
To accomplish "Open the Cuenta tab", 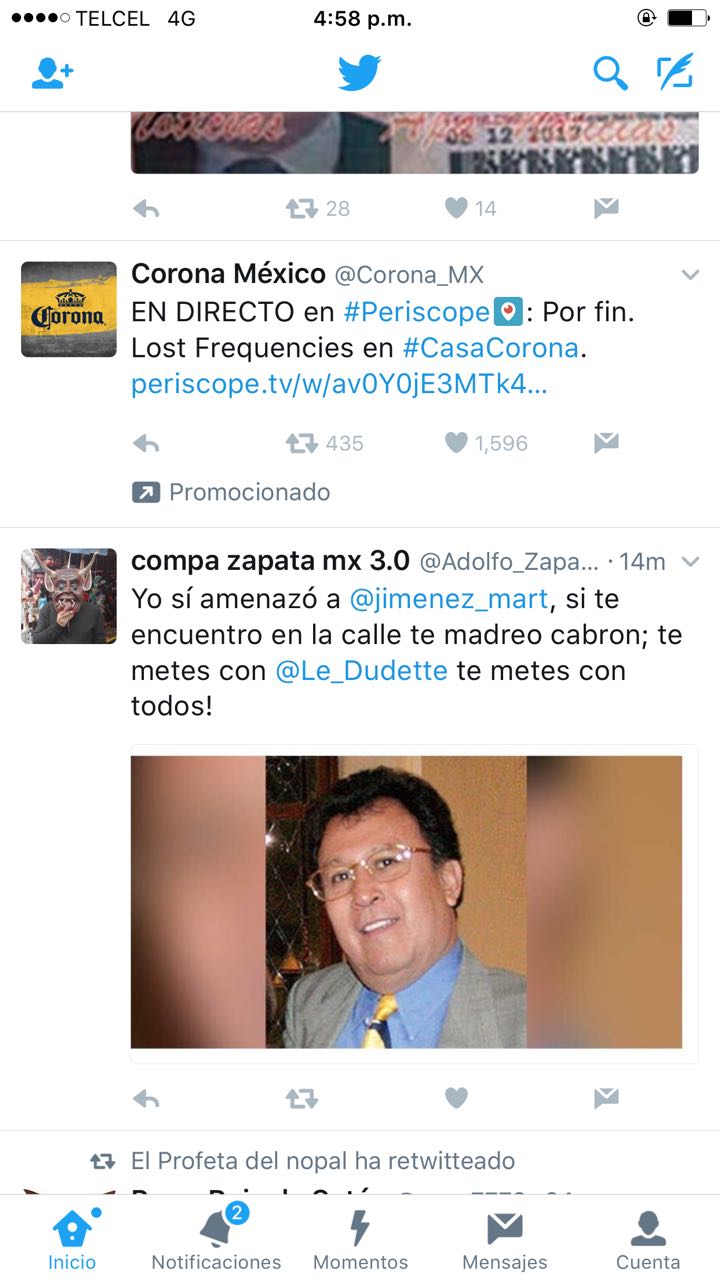I will coord(648,1238).
